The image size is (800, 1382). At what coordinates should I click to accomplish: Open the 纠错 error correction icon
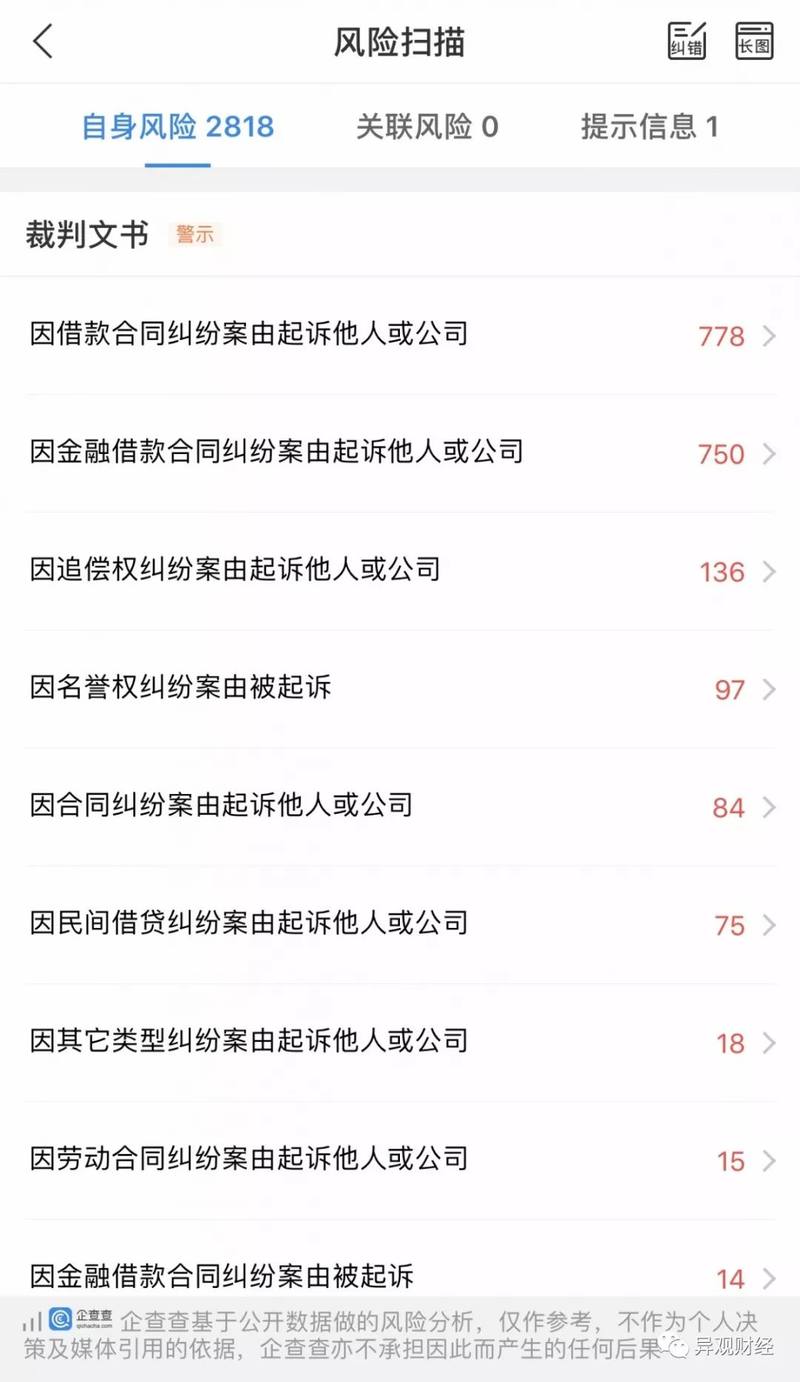pyautogui.click(x=687, y=41)
